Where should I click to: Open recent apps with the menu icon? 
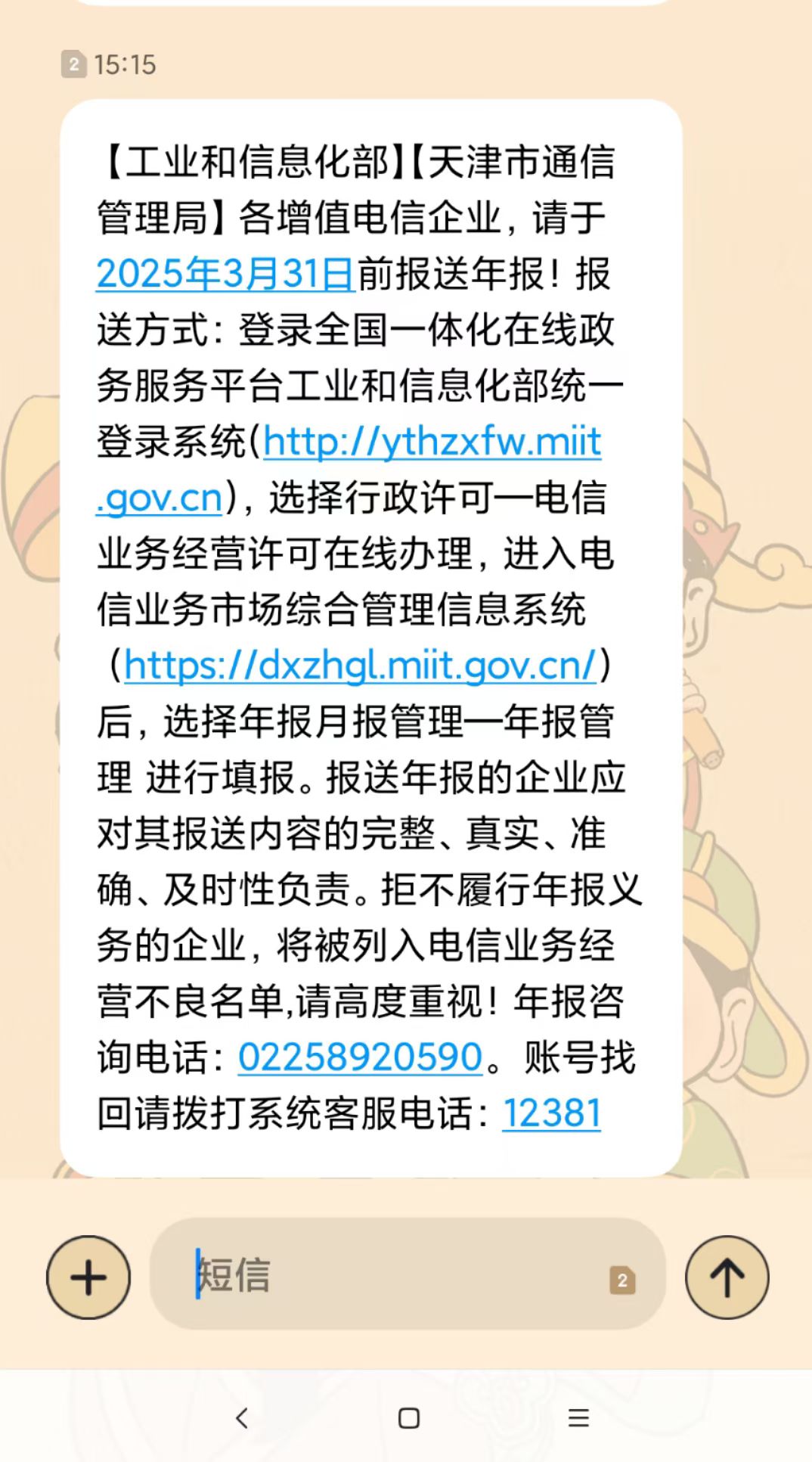pyautogui.click(x=578, y=1420)
